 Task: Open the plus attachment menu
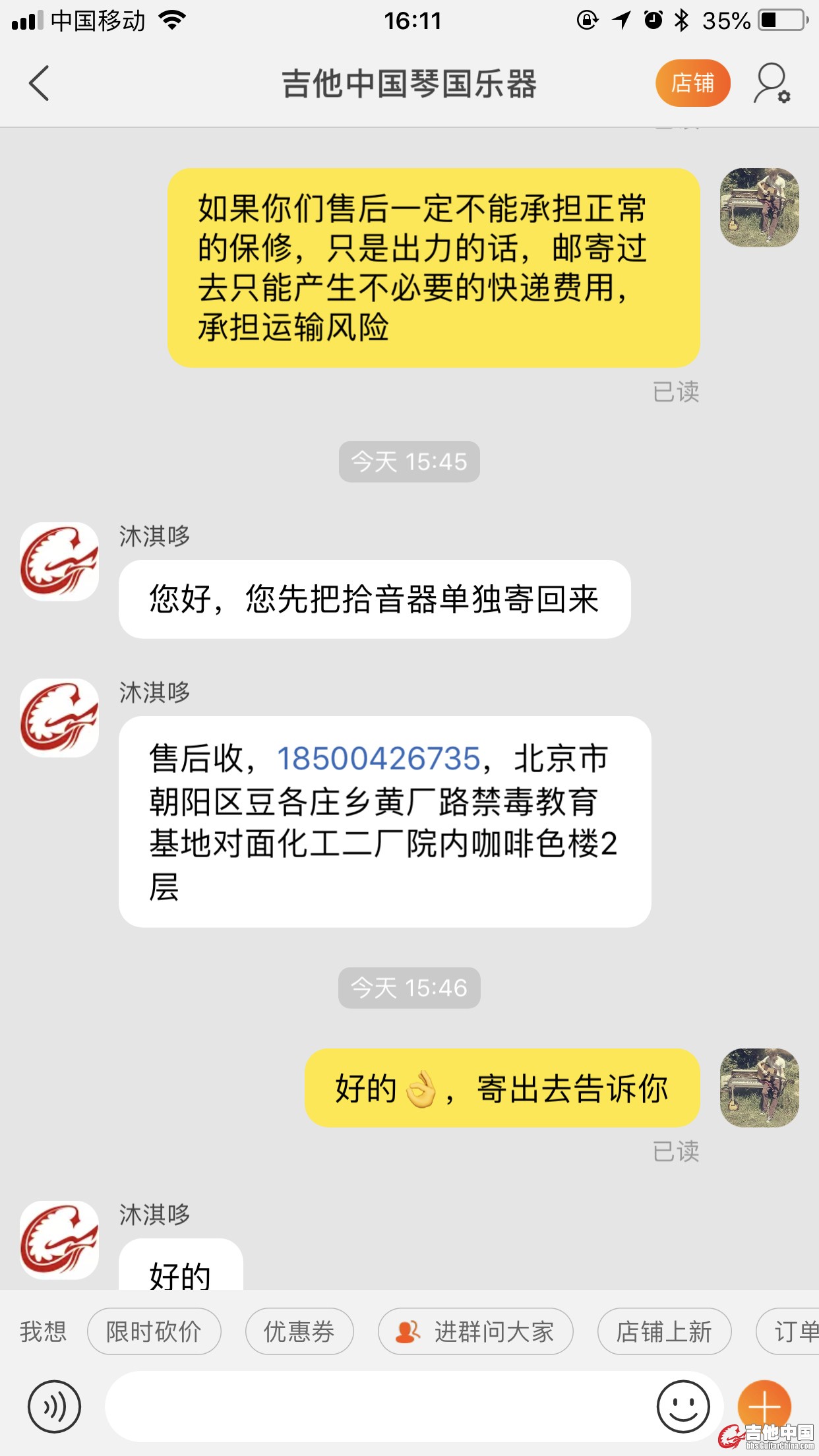[764, 1405]
